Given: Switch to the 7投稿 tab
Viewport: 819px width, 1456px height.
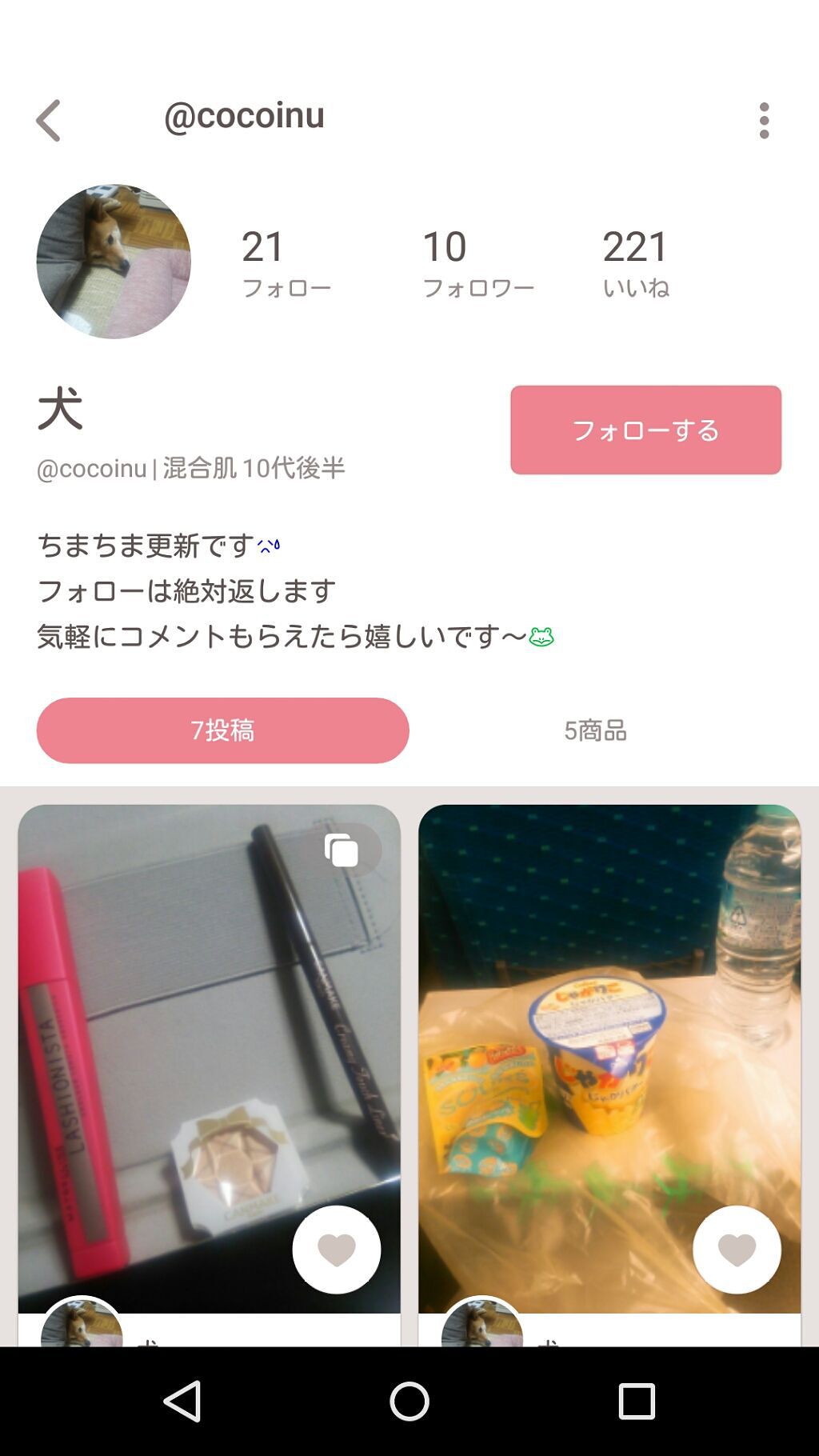Looking at the screenshot, I should click(222, 730).
